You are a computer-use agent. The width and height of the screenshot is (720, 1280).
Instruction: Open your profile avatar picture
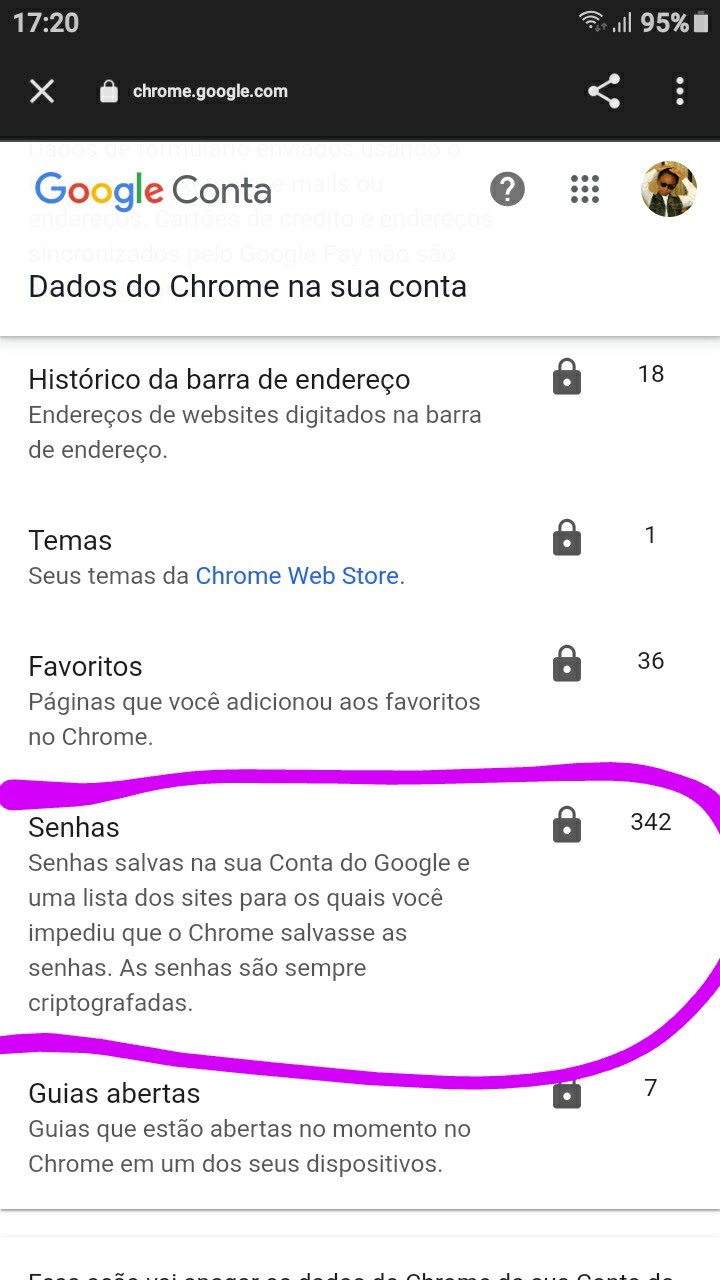668,189
